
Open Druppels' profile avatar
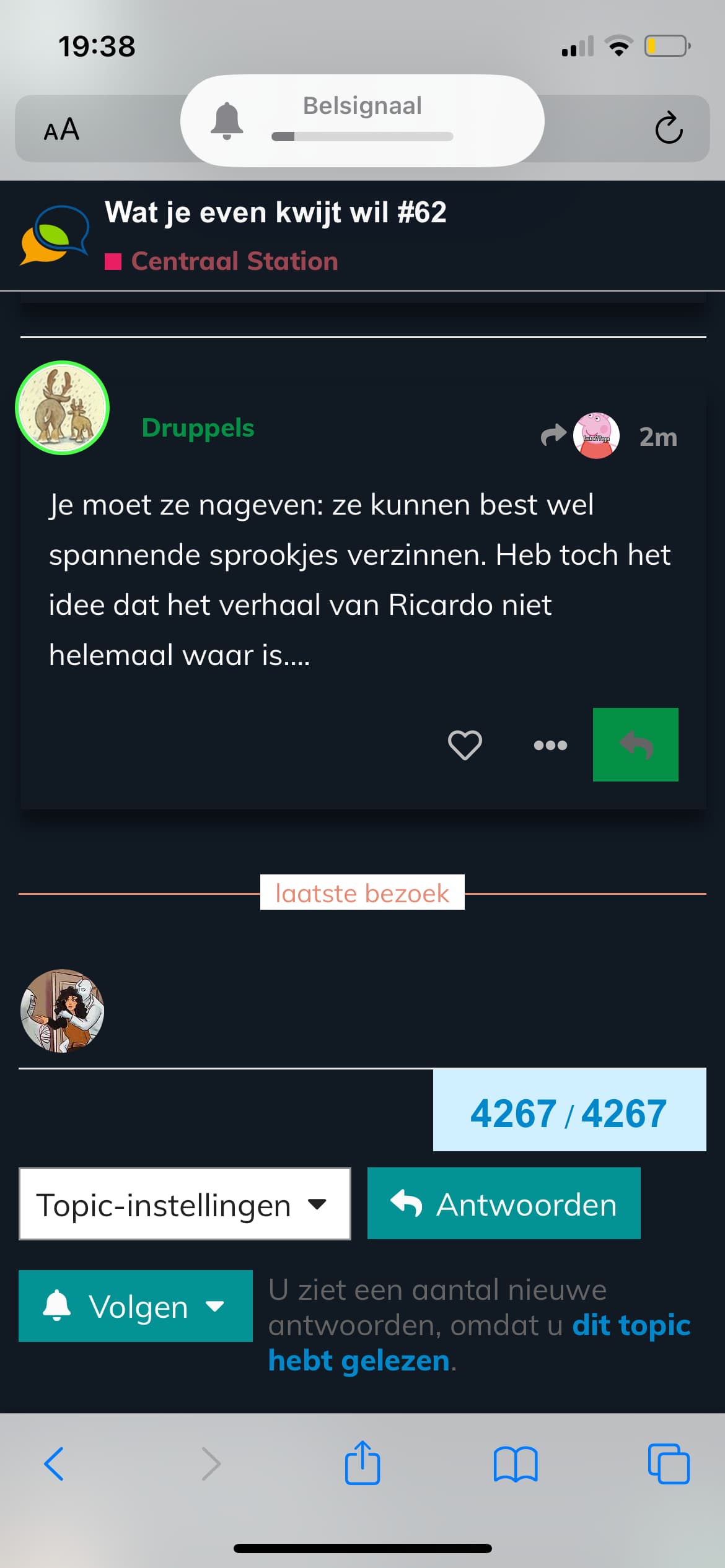click(x=62, y=408)
